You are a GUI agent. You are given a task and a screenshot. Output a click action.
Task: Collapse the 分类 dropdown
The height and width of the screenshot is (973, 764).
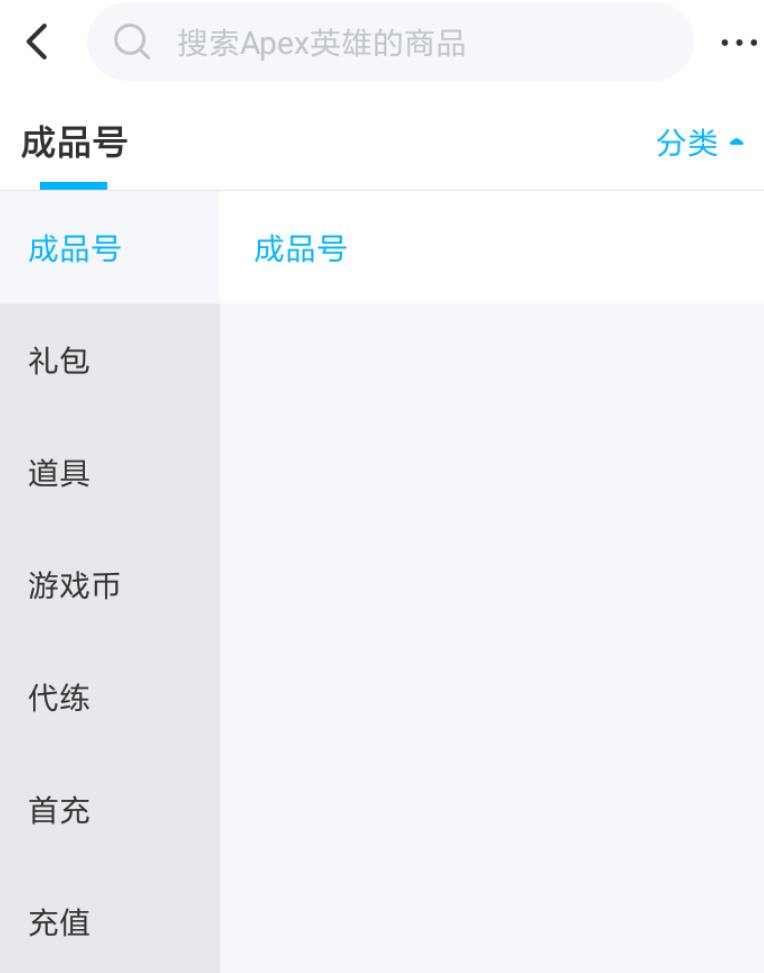(700, 143)
